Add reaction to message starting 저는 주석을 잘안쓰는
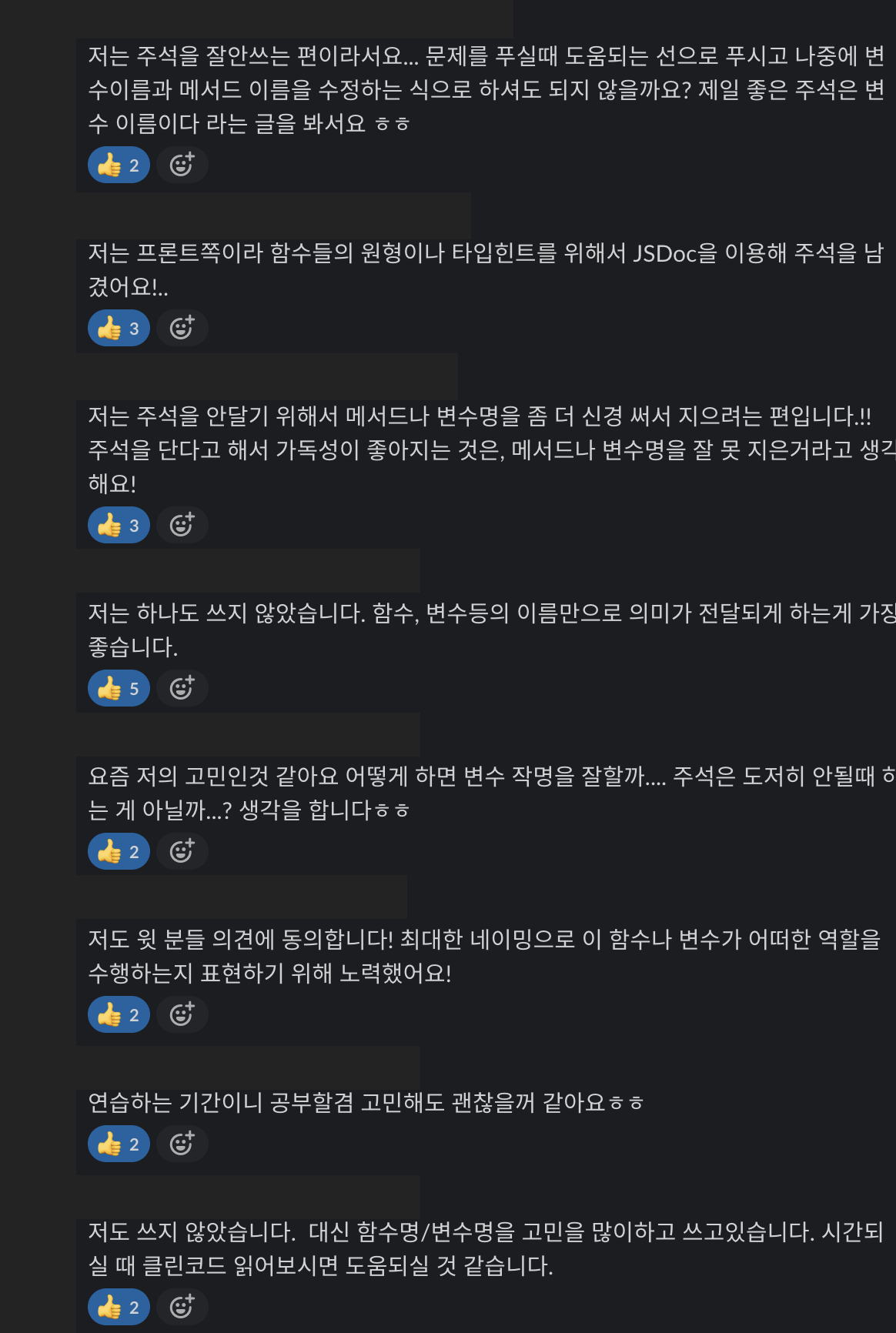The width and height of the screenshot is (896, 1333). pos(182,165)
